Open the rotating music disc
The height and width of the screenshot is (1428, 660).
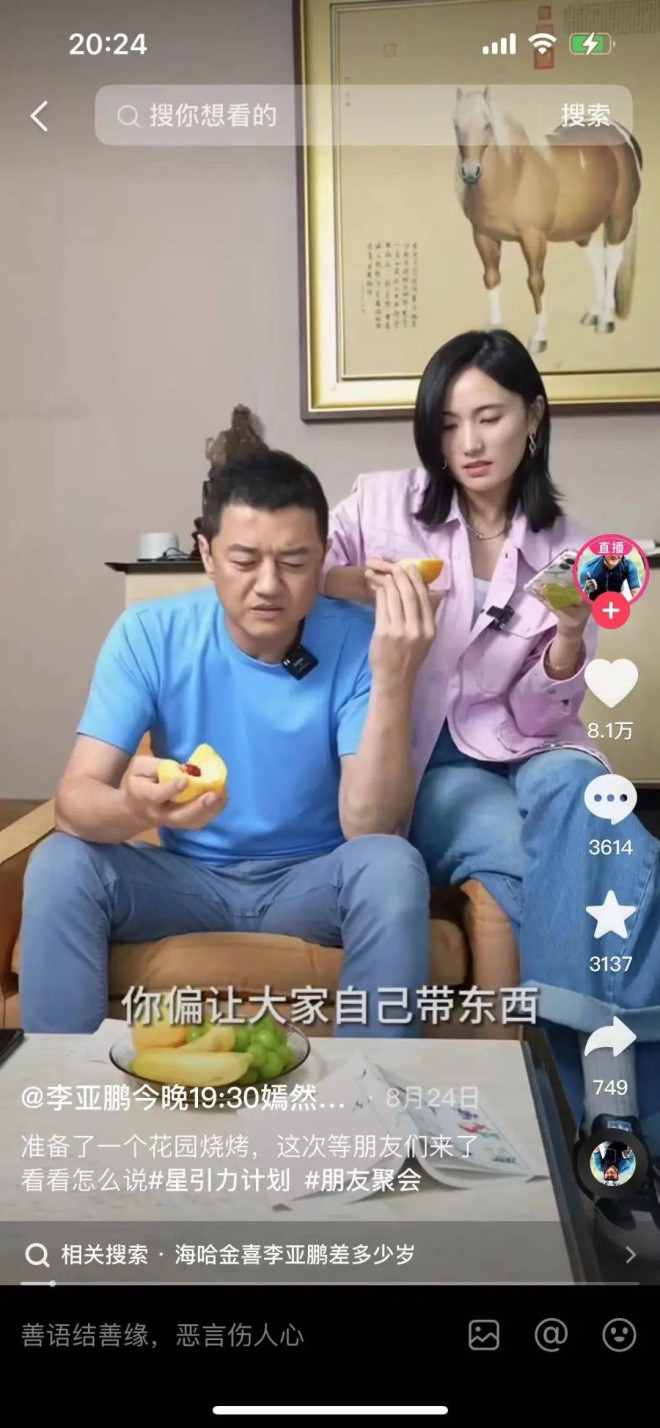(x=612, y=1162)
